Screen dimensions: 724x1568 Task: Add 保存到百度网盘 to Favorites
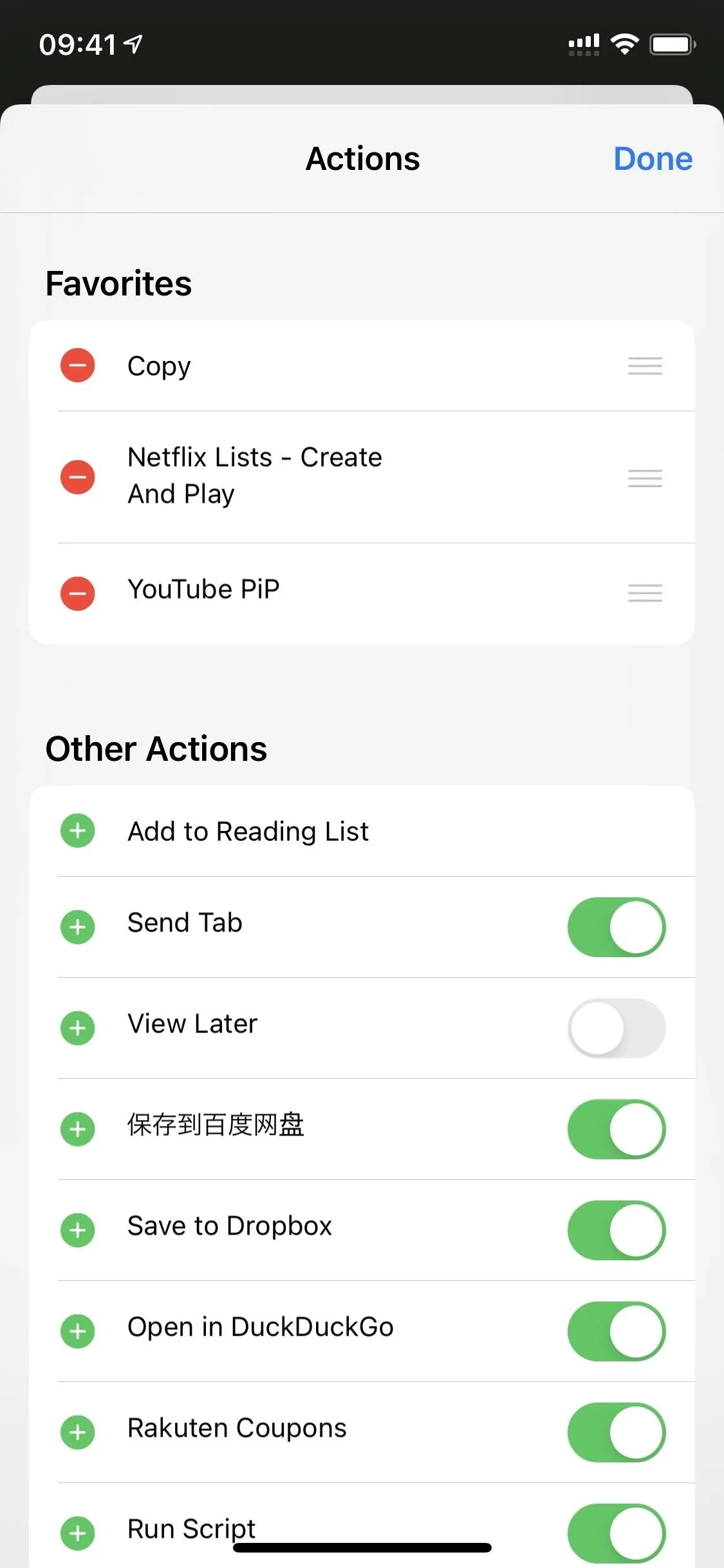coord(78,1129)
